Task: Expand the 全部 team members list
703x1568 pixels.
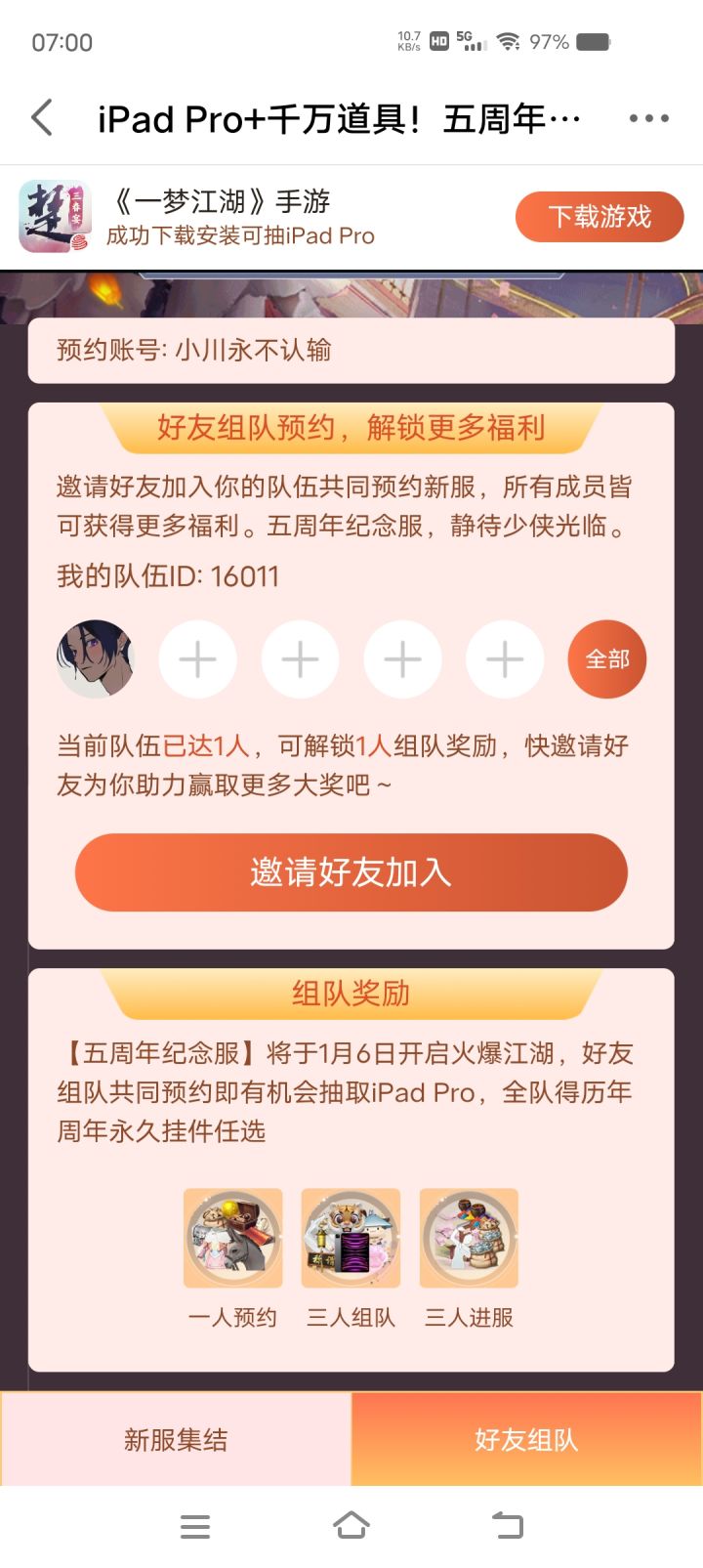Action: tap(606, 659)
